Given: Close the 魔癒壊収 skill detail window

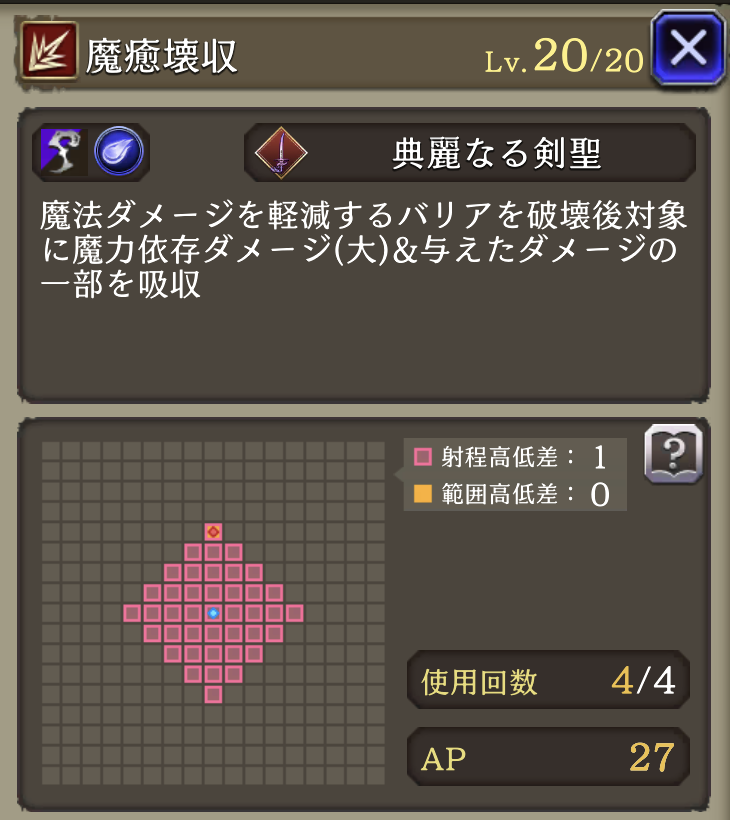Looking at the screenshot, I should pyautogui.click(x=688, y=48).
